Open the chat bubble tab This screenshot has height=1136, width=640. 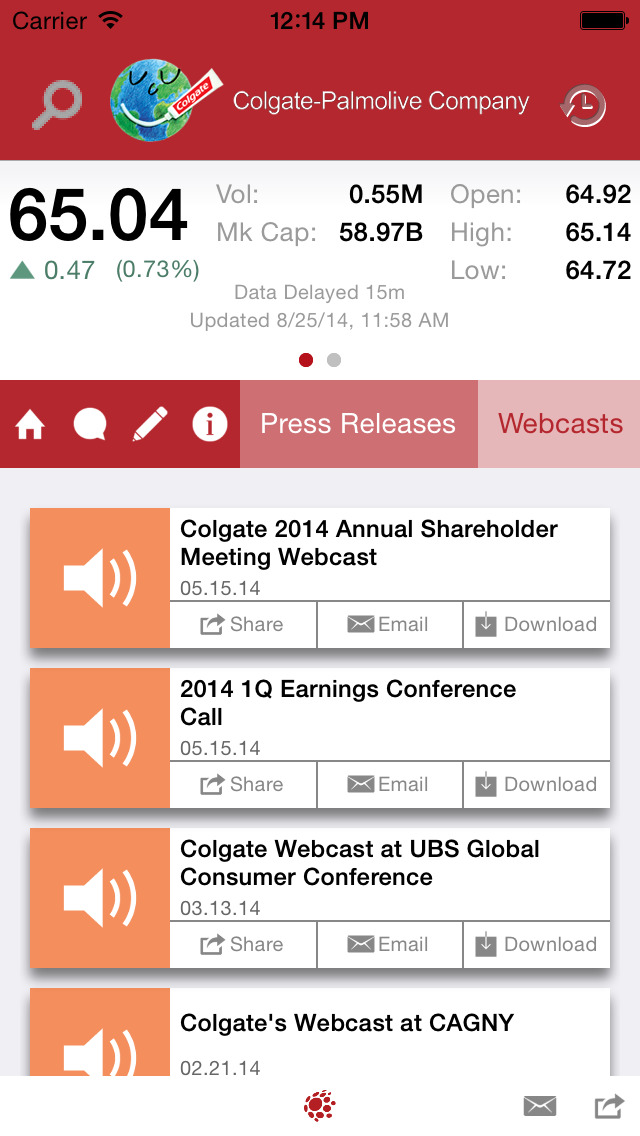(x=90, y=425)
